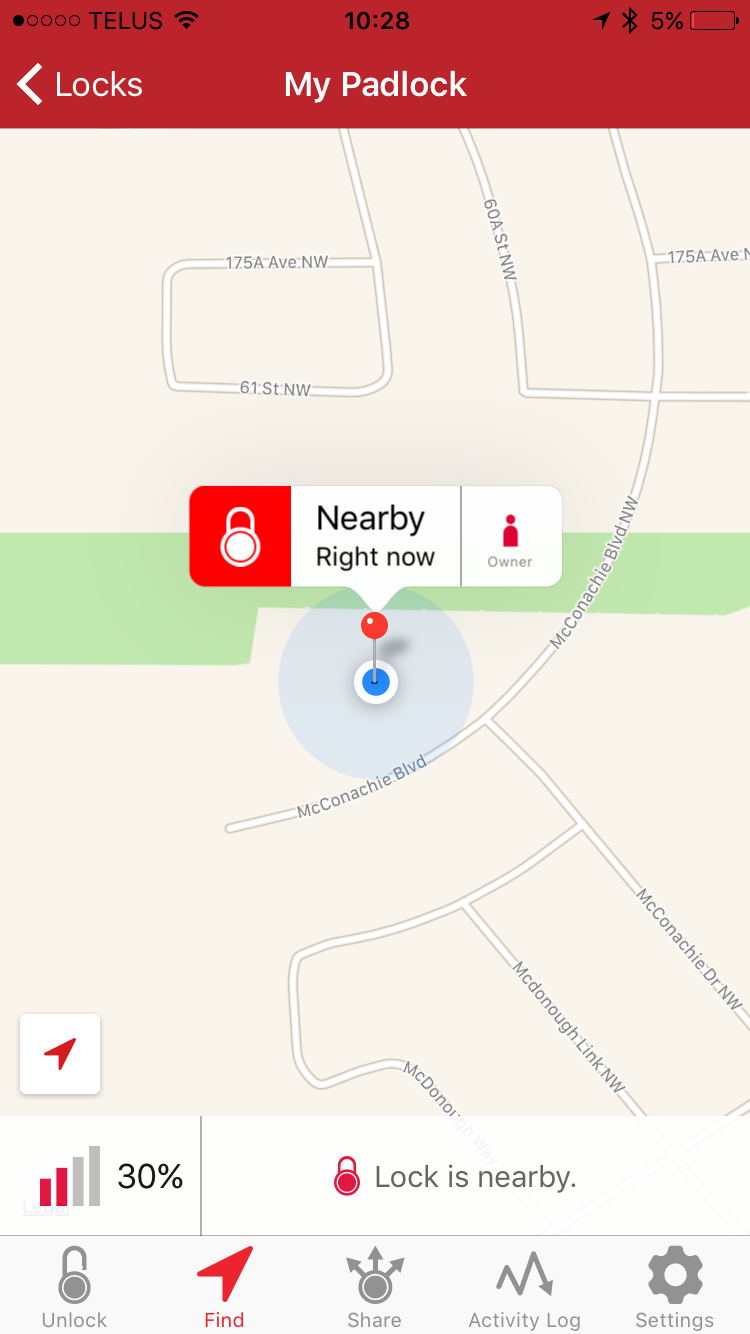The image size is (750, 1334).
Task: Tap the Nearby lock callout
Action: pos(375,536)
